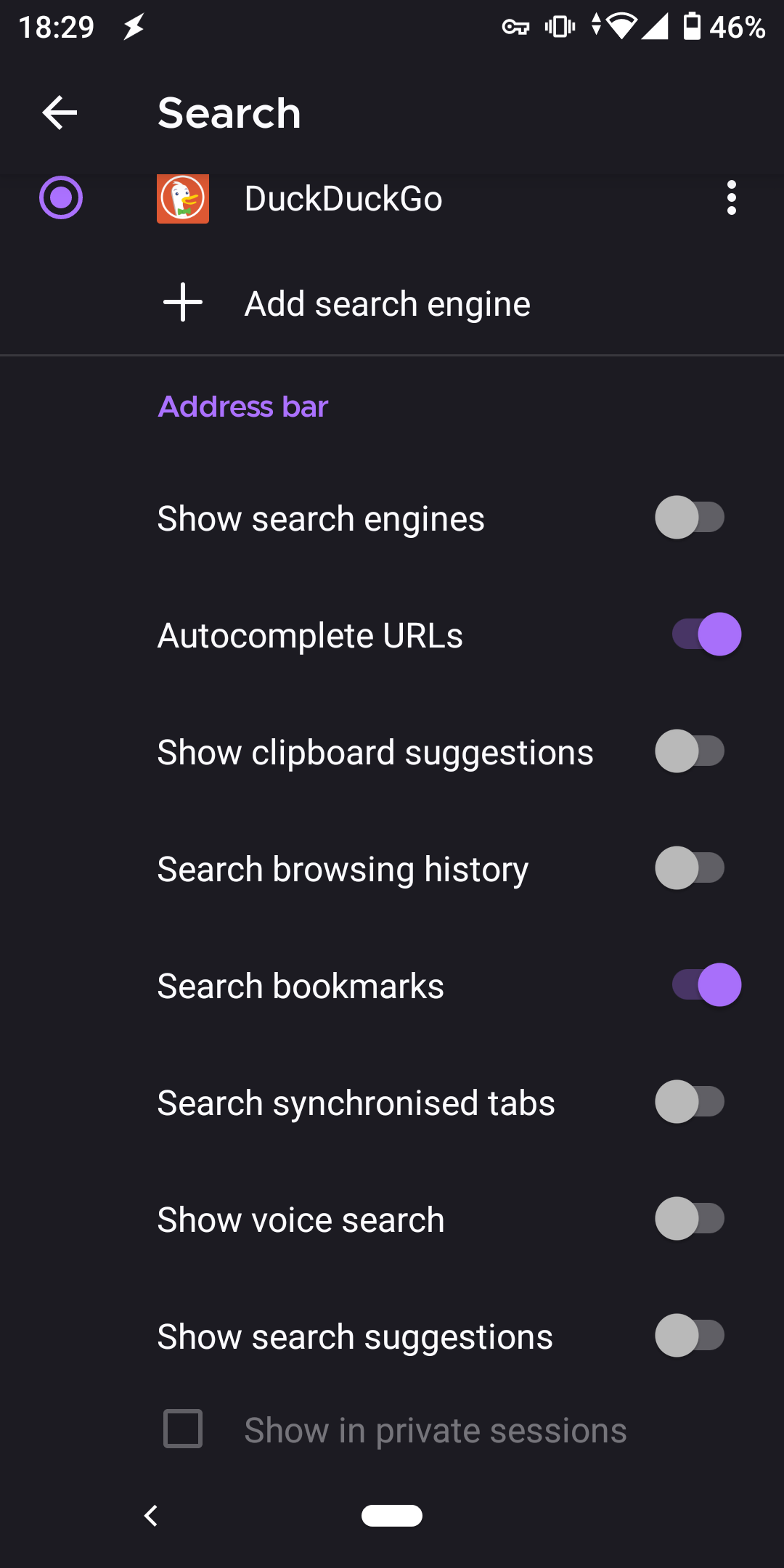The image size is (784, 1568).
Task: Go back from Search settings
Action: pyautogui.click(x=60, y=113)
